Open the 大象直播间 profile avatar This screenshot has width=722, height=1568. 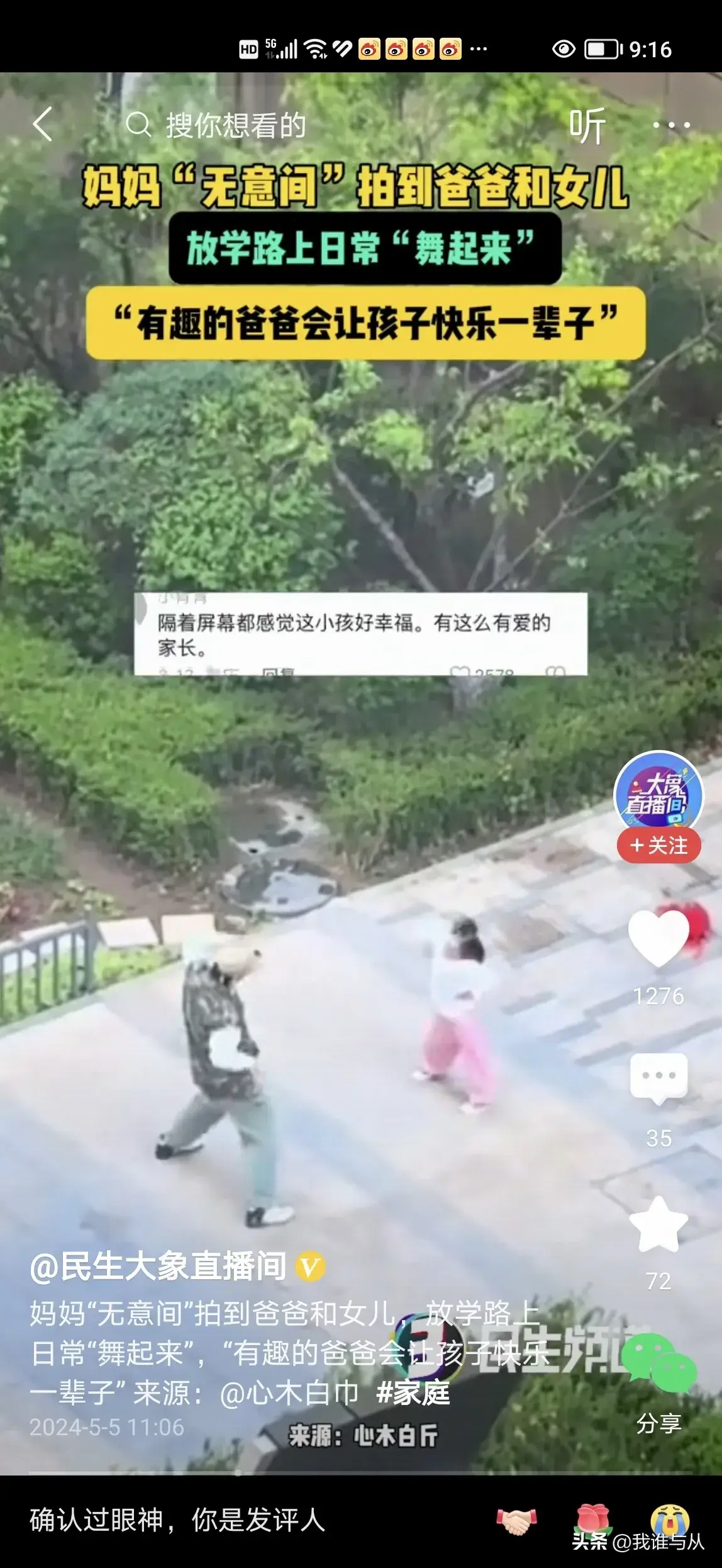point(658,793)
